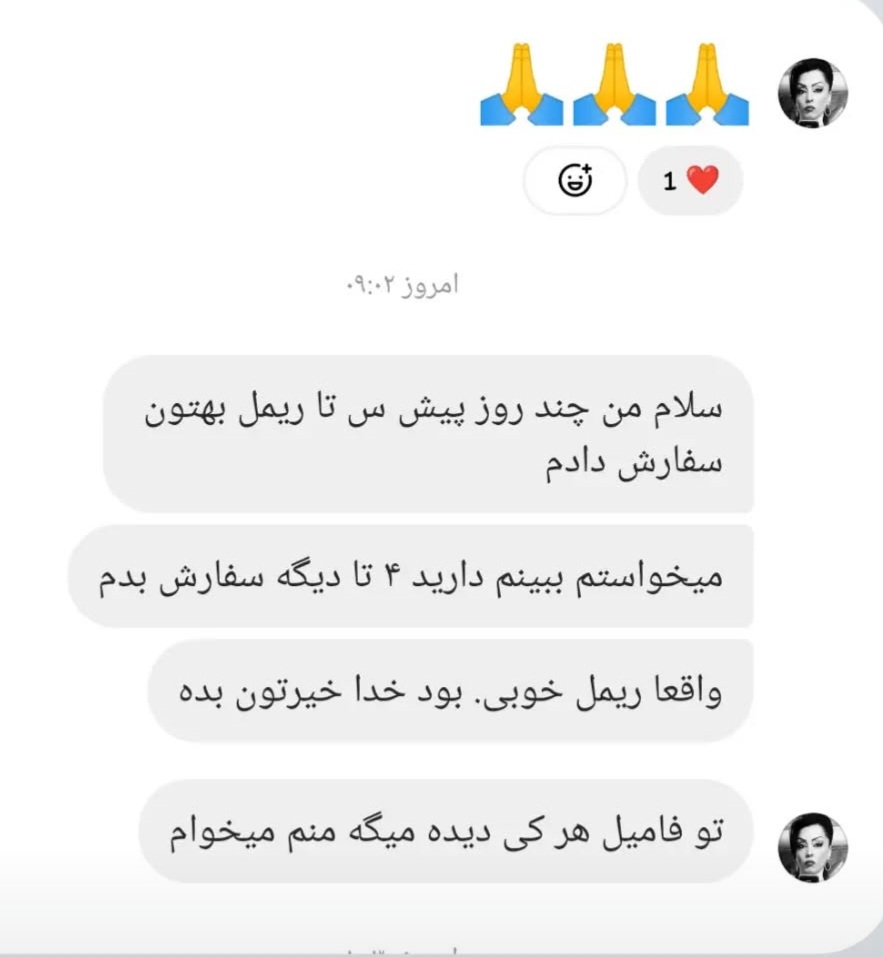Open sender's avatar beside the «تو فامیل» message

(812, 847)
